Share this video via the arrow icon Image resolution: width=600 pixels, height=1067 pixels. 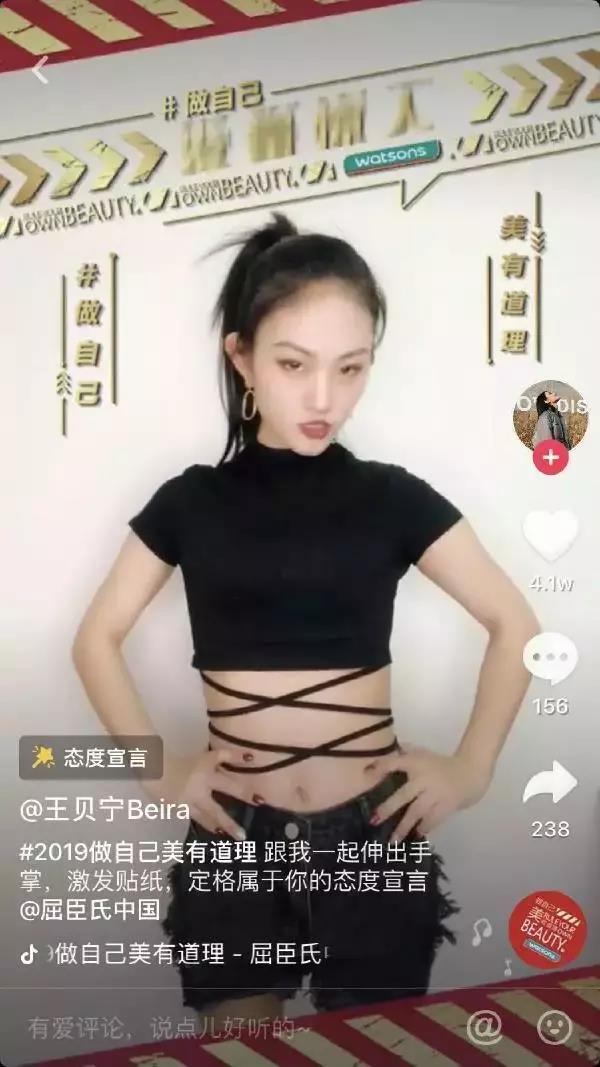(x=550, y=783)
